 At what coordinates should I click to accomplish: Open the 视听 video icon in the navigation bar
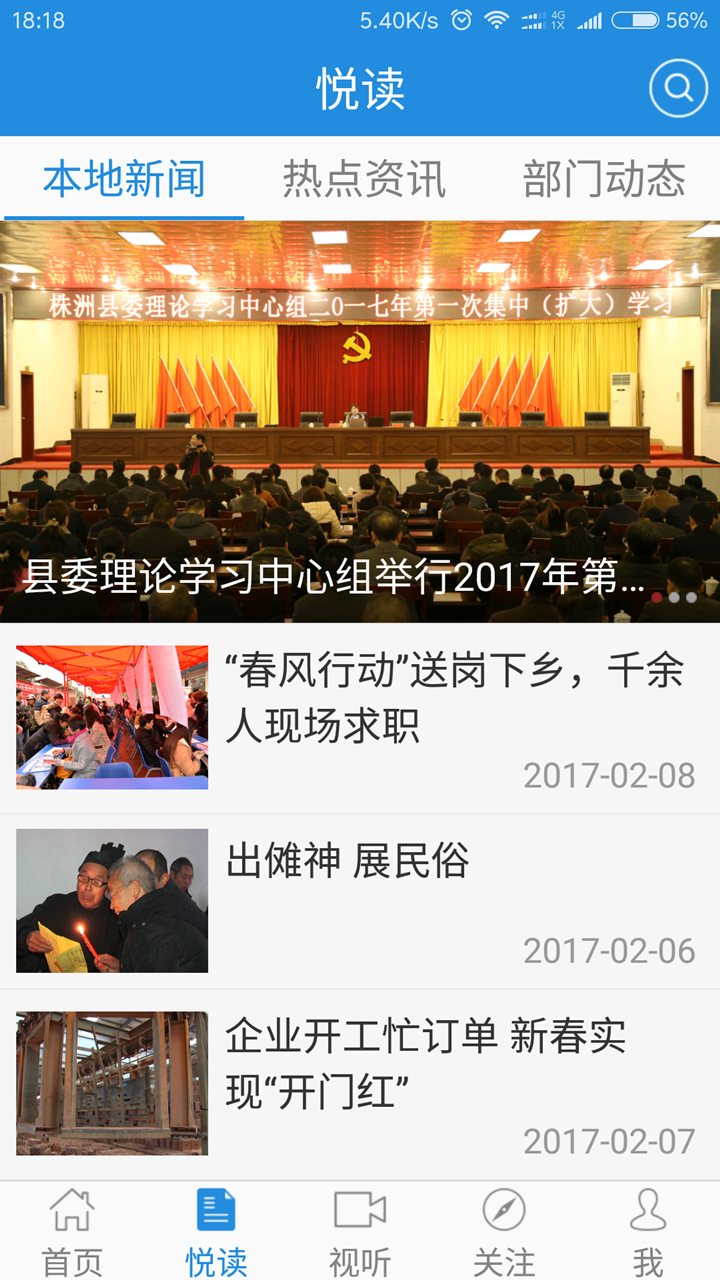(x=360, y=1213)
